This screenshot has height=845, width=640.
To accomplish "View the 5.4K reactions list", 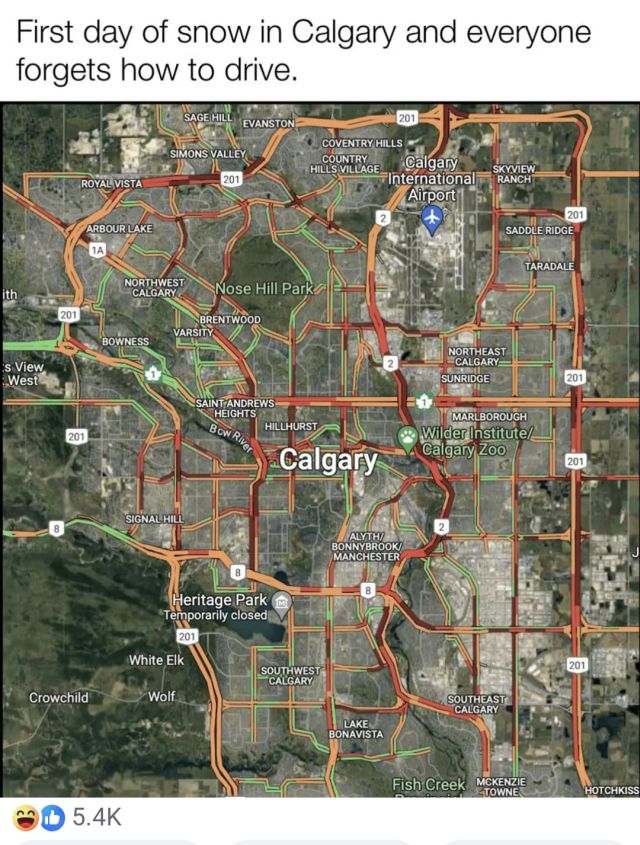I will coord(70,819).
